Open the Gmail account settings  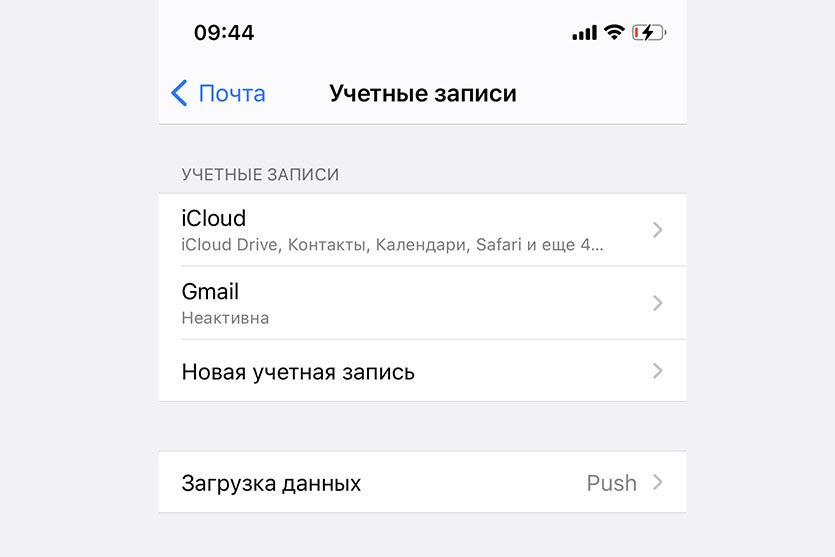pyautogui.click(x=421, y=303)
